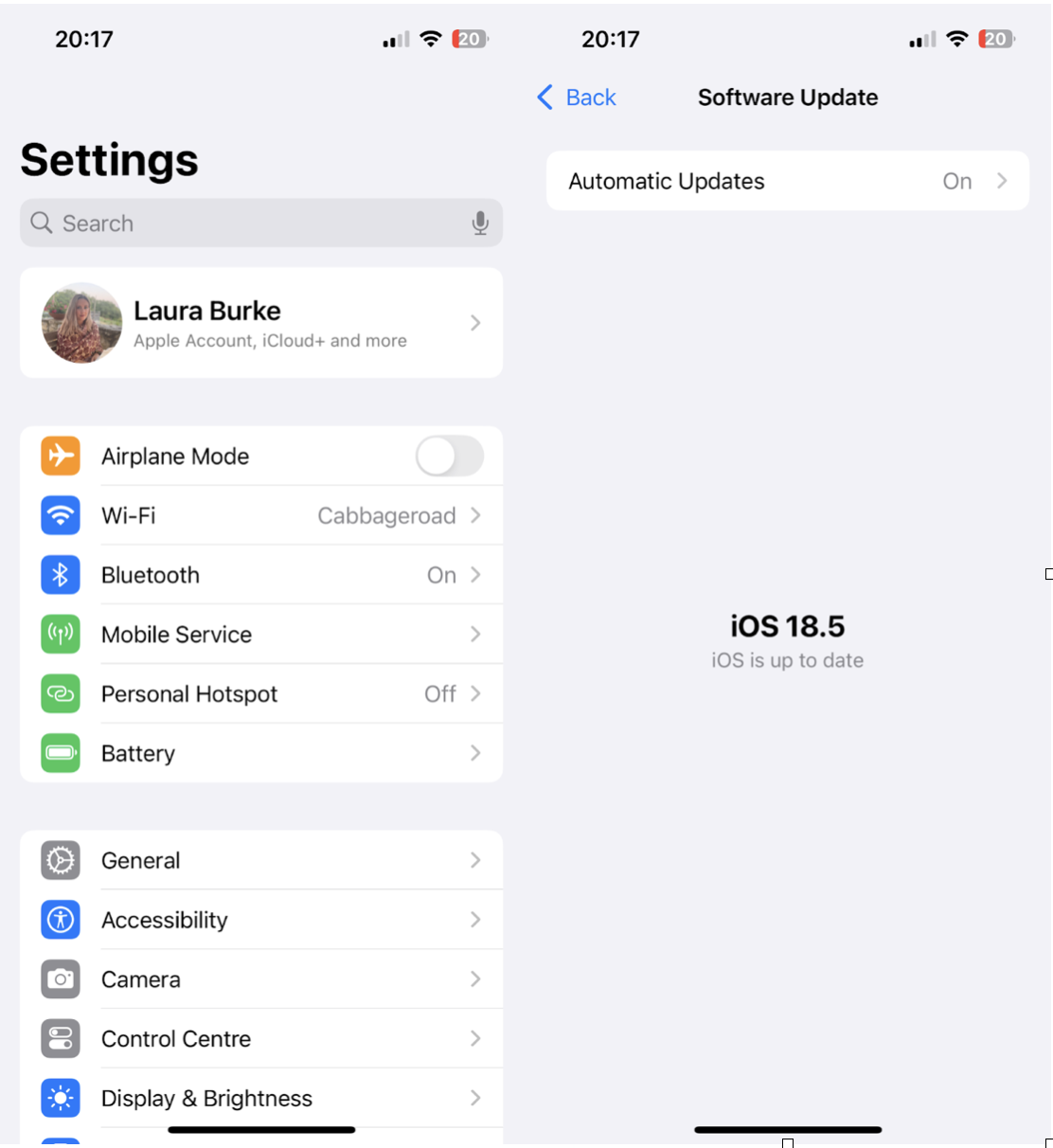Open Camera settings
Viewport: 1053px width, 1148px height.
[x=261, y=980]
